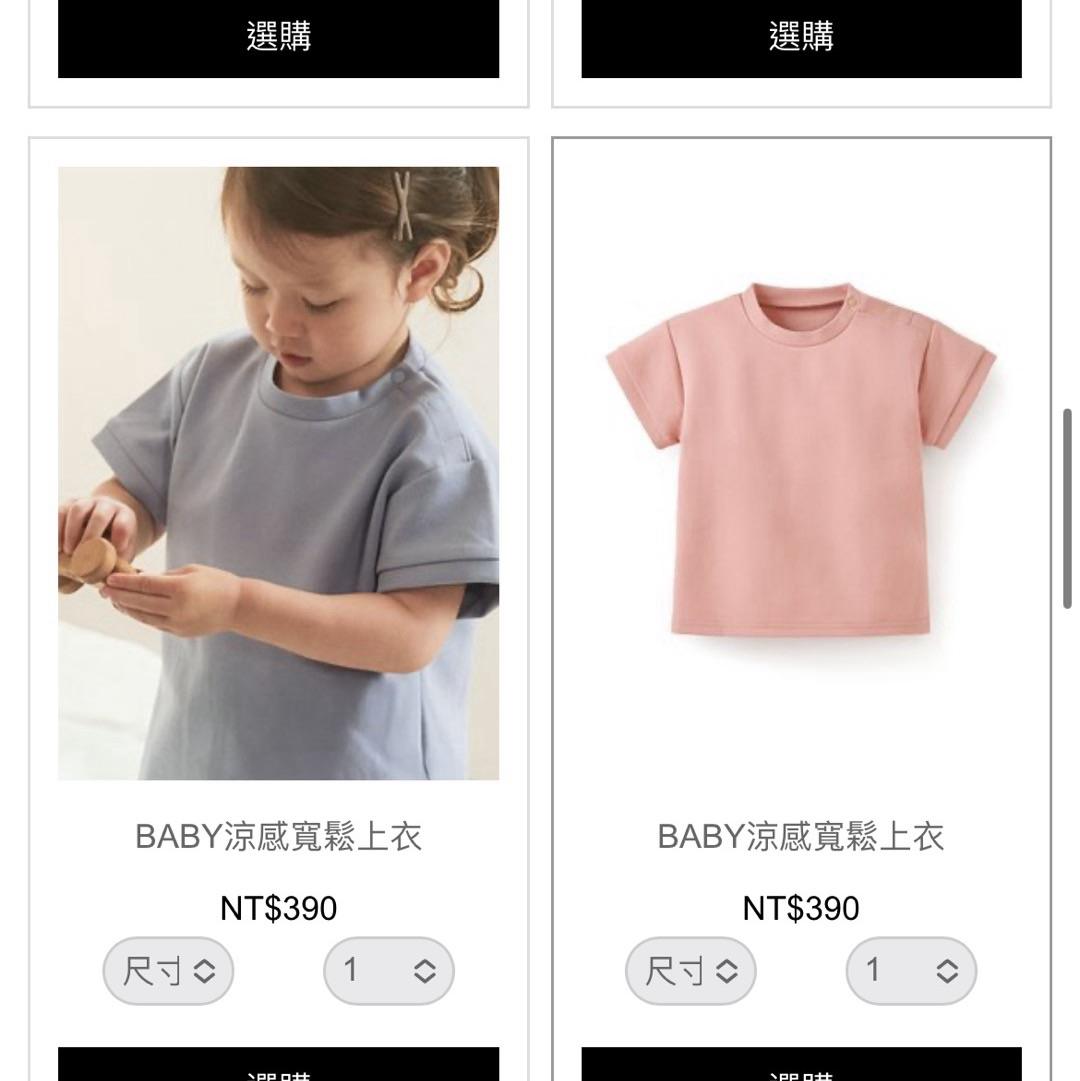Viewport: 1080px width, 1081px height.
Task: Open the blue BABY涼感寬鬆上衣 product photo
Action: [x=278, y=473]
